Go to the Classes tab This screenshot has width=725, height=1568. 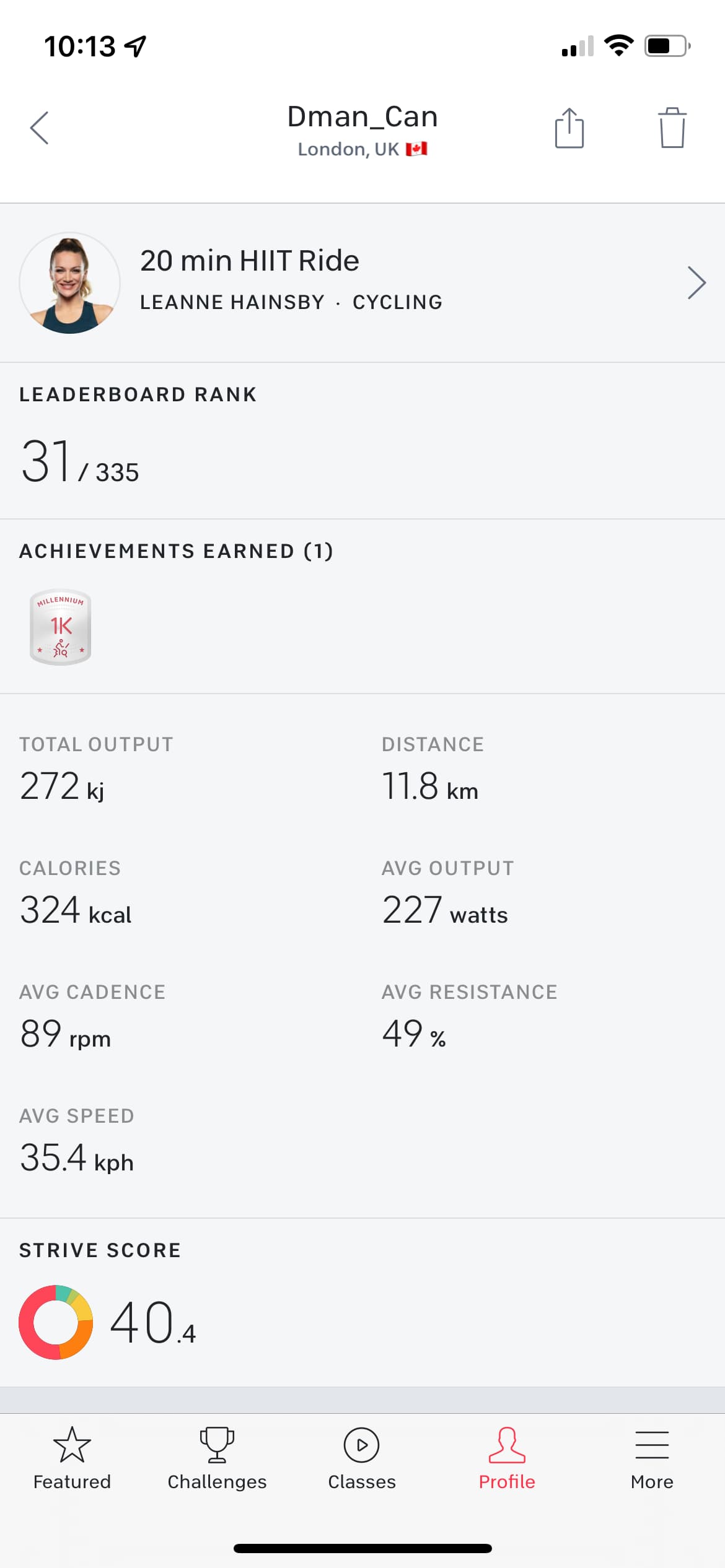pos(362,1458)
